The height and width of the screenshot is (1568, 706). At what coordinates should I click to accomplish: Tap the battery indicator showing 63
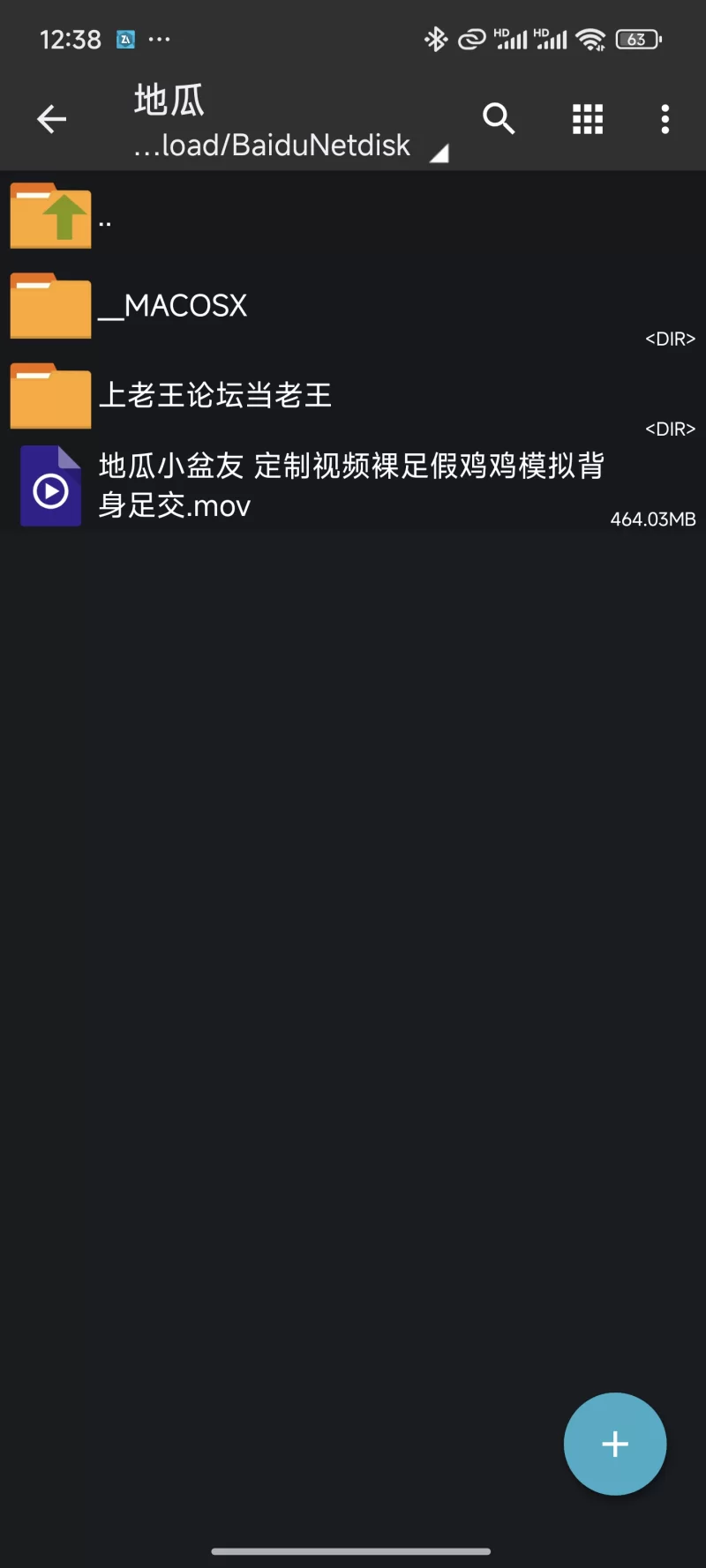point(637,39)
